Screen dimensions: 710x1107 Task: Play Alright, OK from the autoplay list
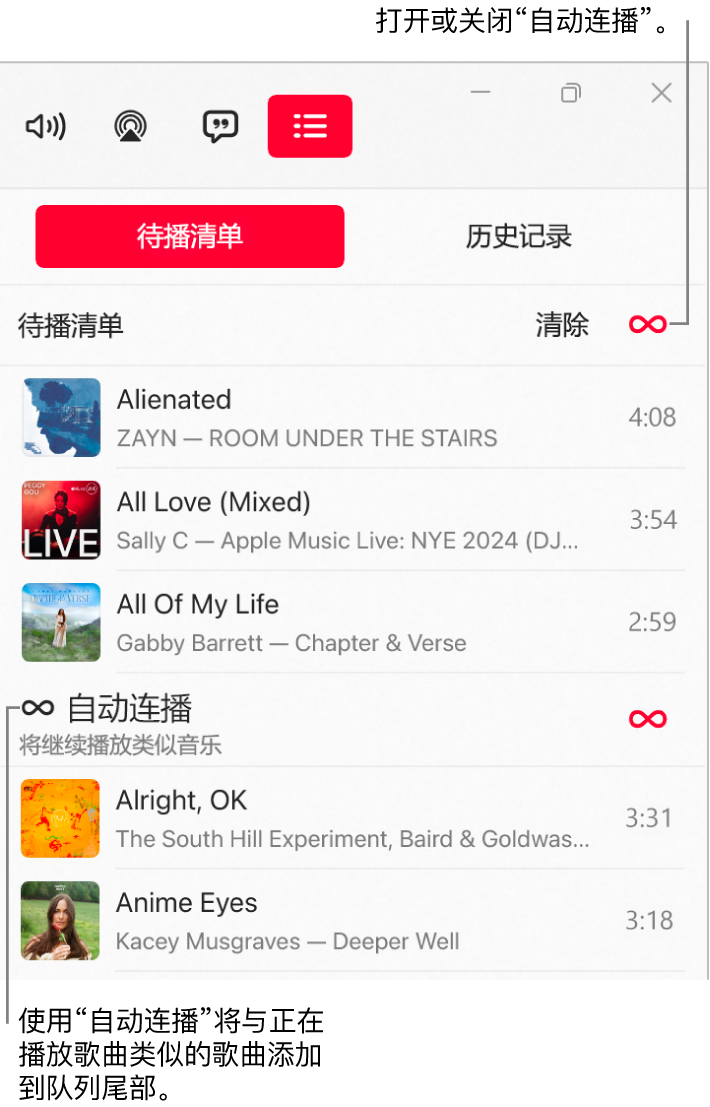350,818
